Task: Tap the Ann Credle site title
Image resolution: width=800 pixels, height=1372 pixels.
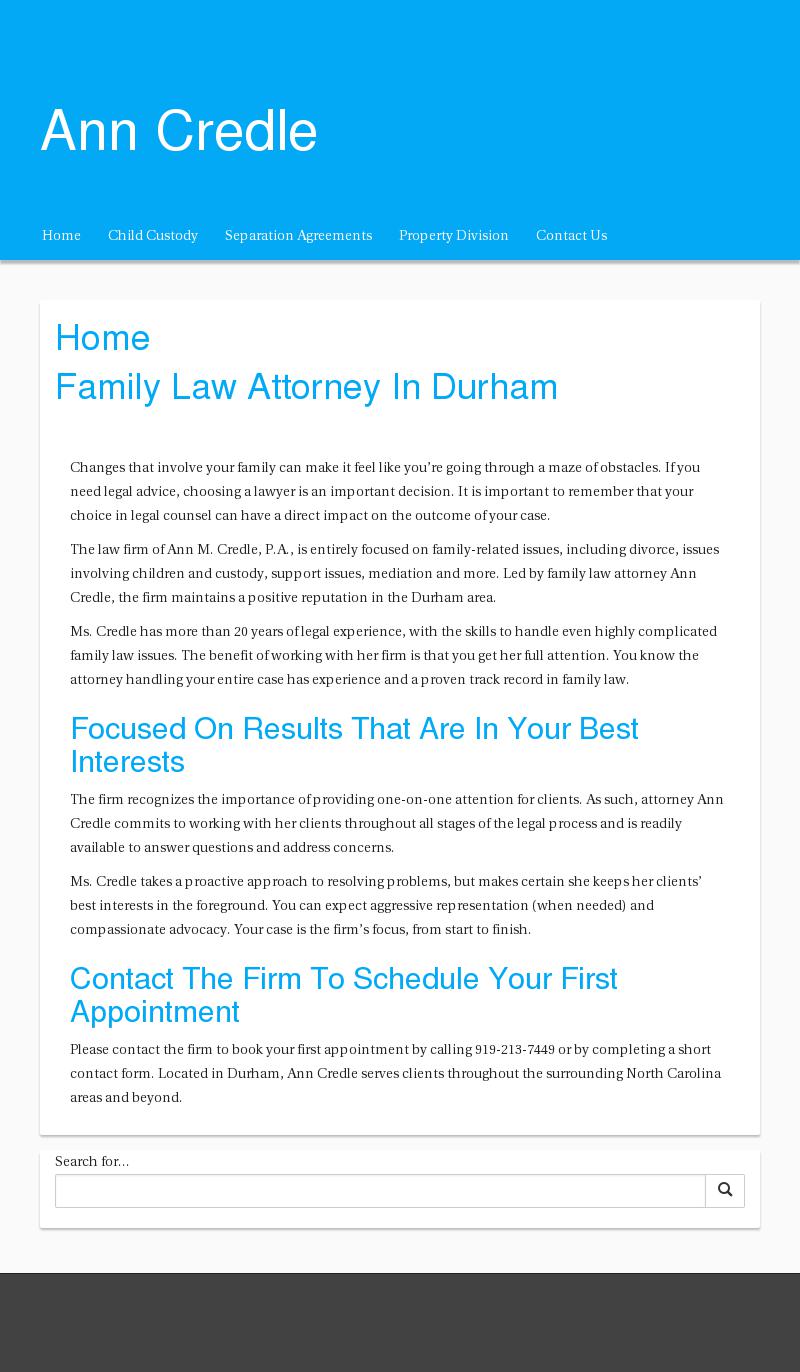Action: (x=179, y=131)
